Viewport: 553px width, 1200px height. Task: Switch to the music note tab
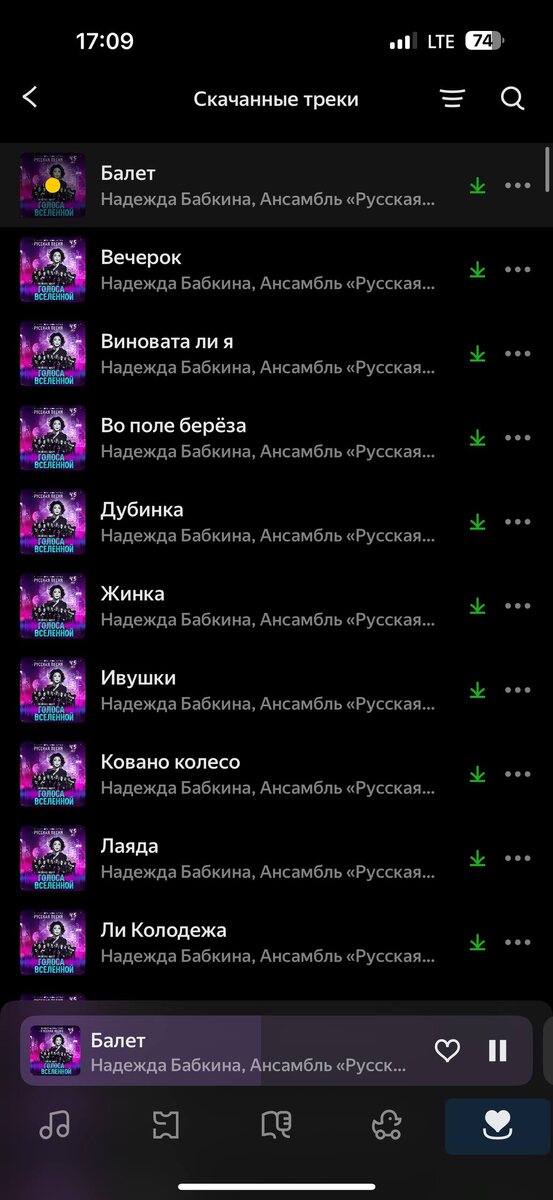click(55, 1126)
